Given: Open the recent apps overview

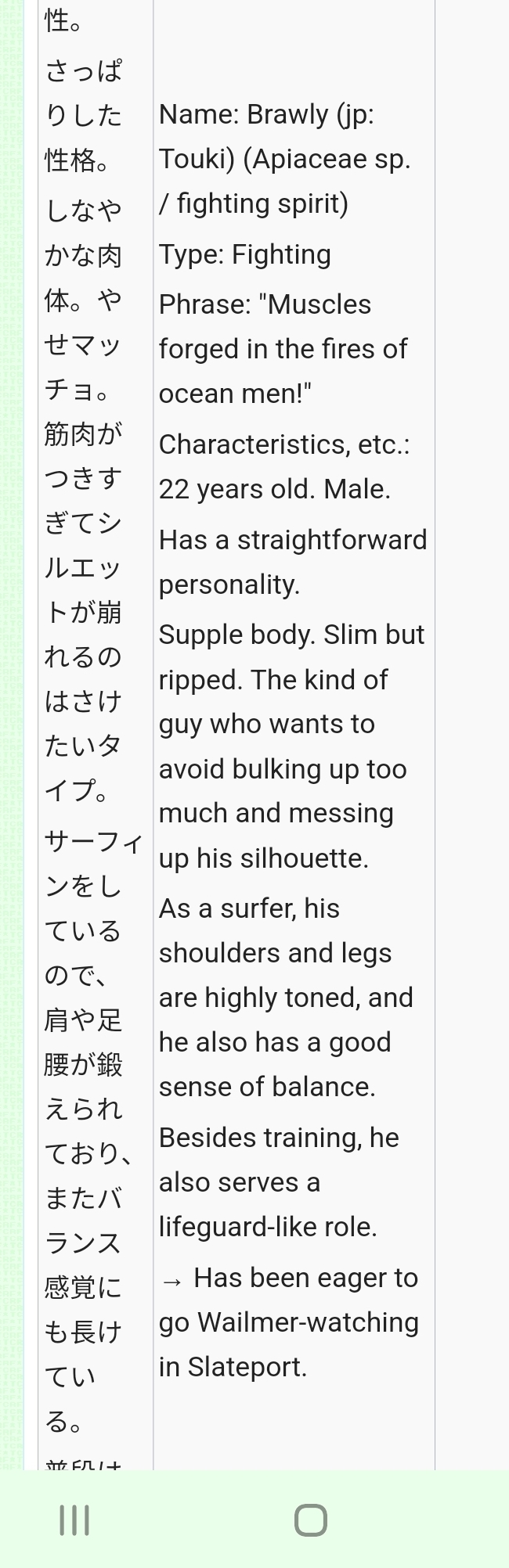Looking at the screenshot, I should (x=74, y=1520).
